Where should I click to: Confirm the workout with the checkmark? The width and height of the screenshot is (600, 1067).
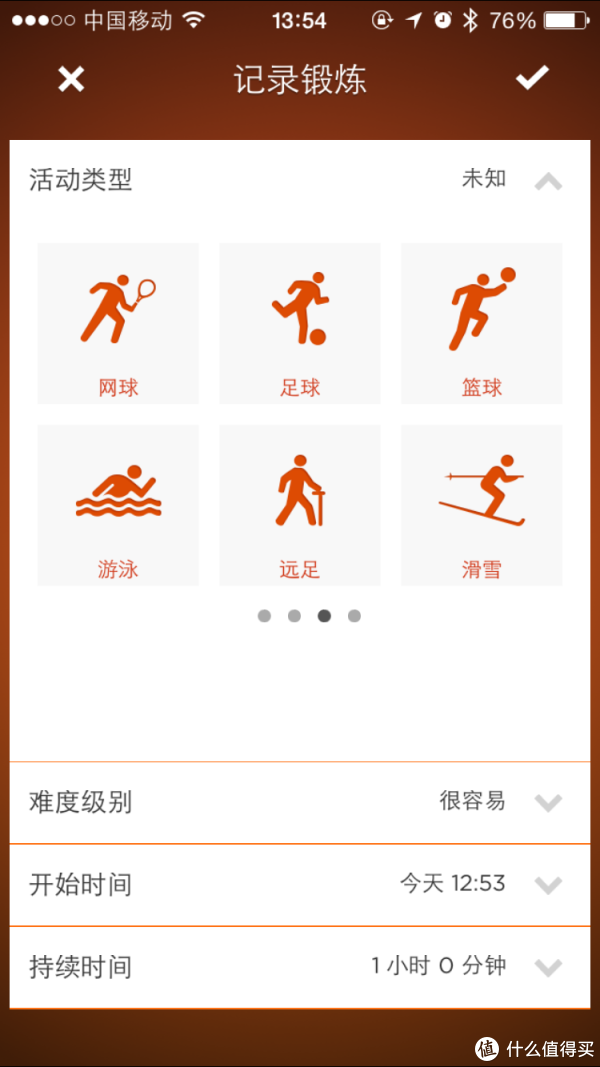(532, 78)
